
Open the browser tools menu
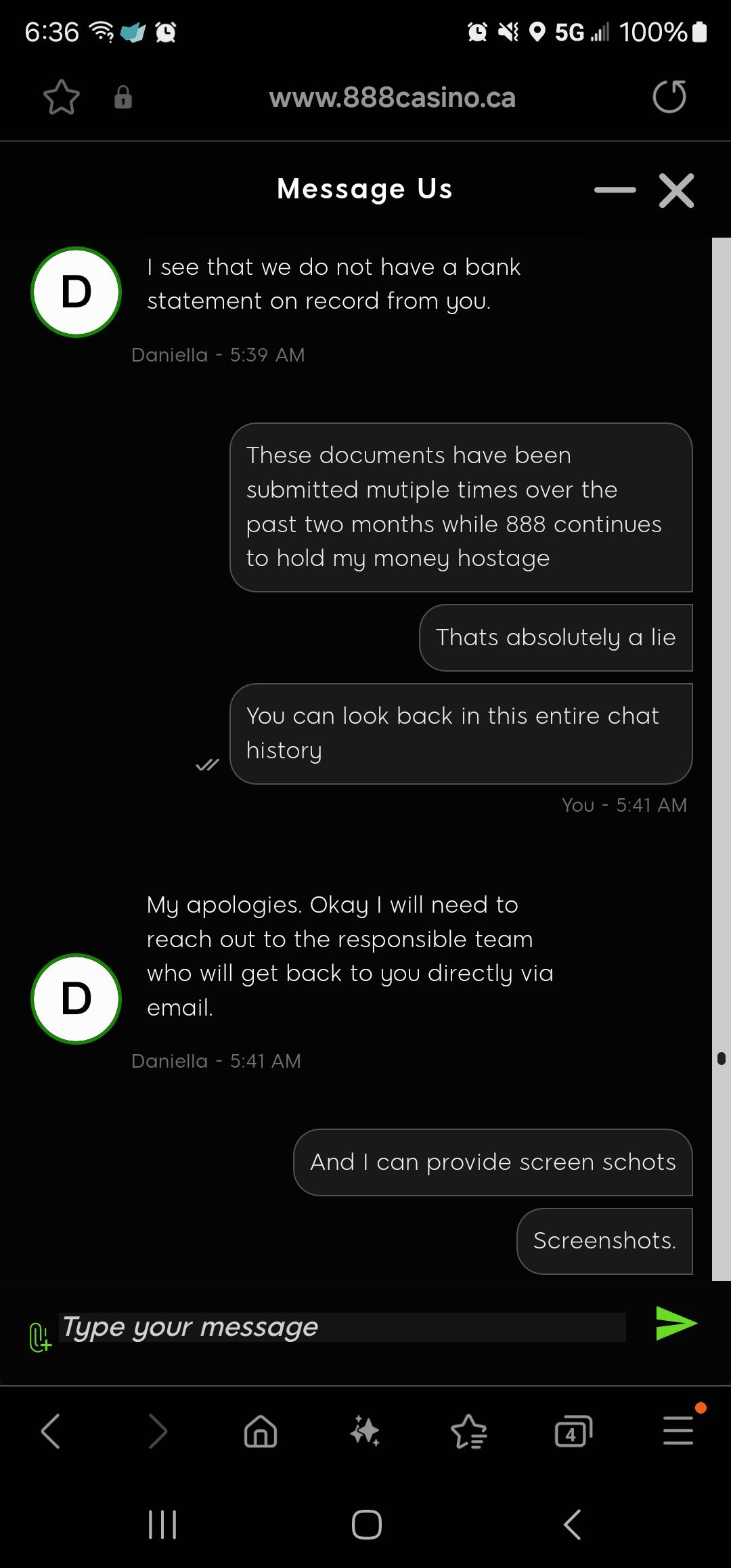point(678,1431)
